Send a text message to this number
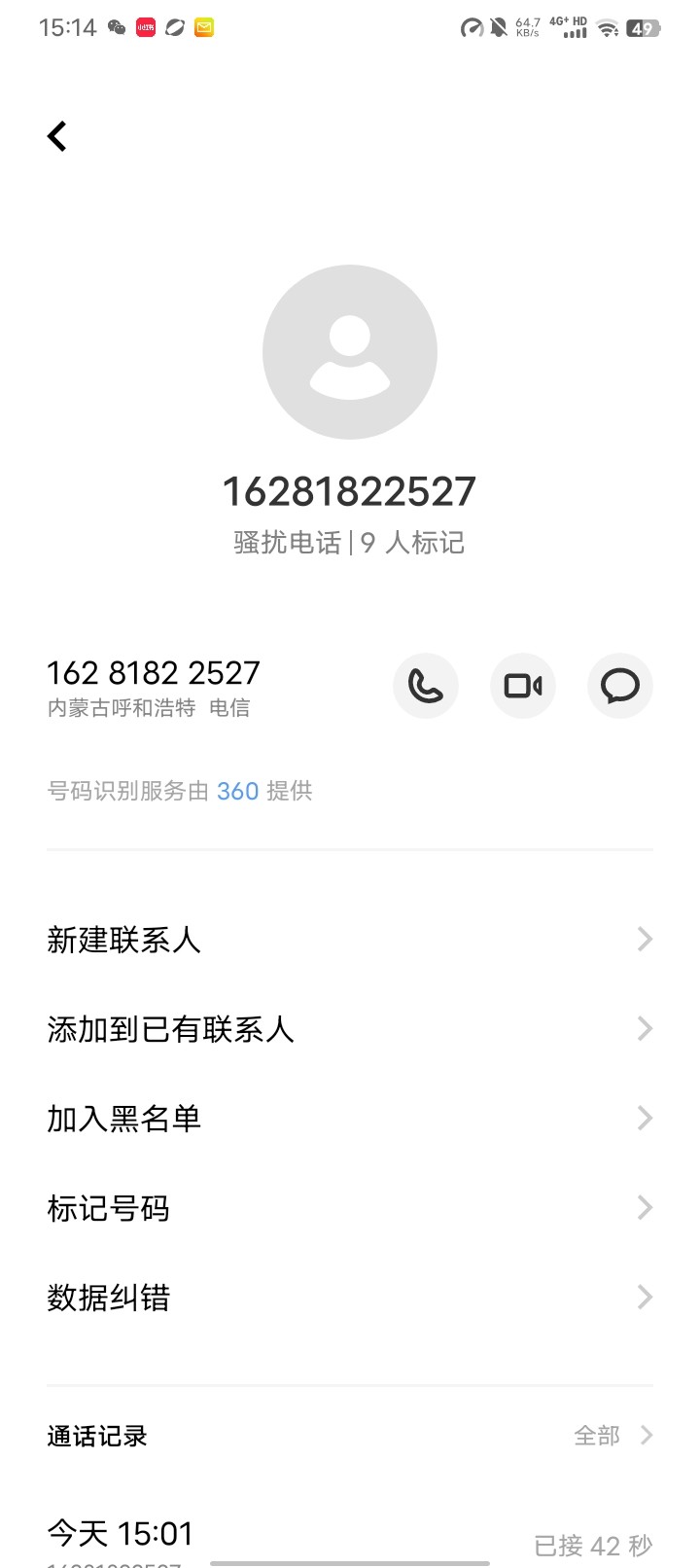The height and width of the screenshot is (1568, 700). point(620,686)
